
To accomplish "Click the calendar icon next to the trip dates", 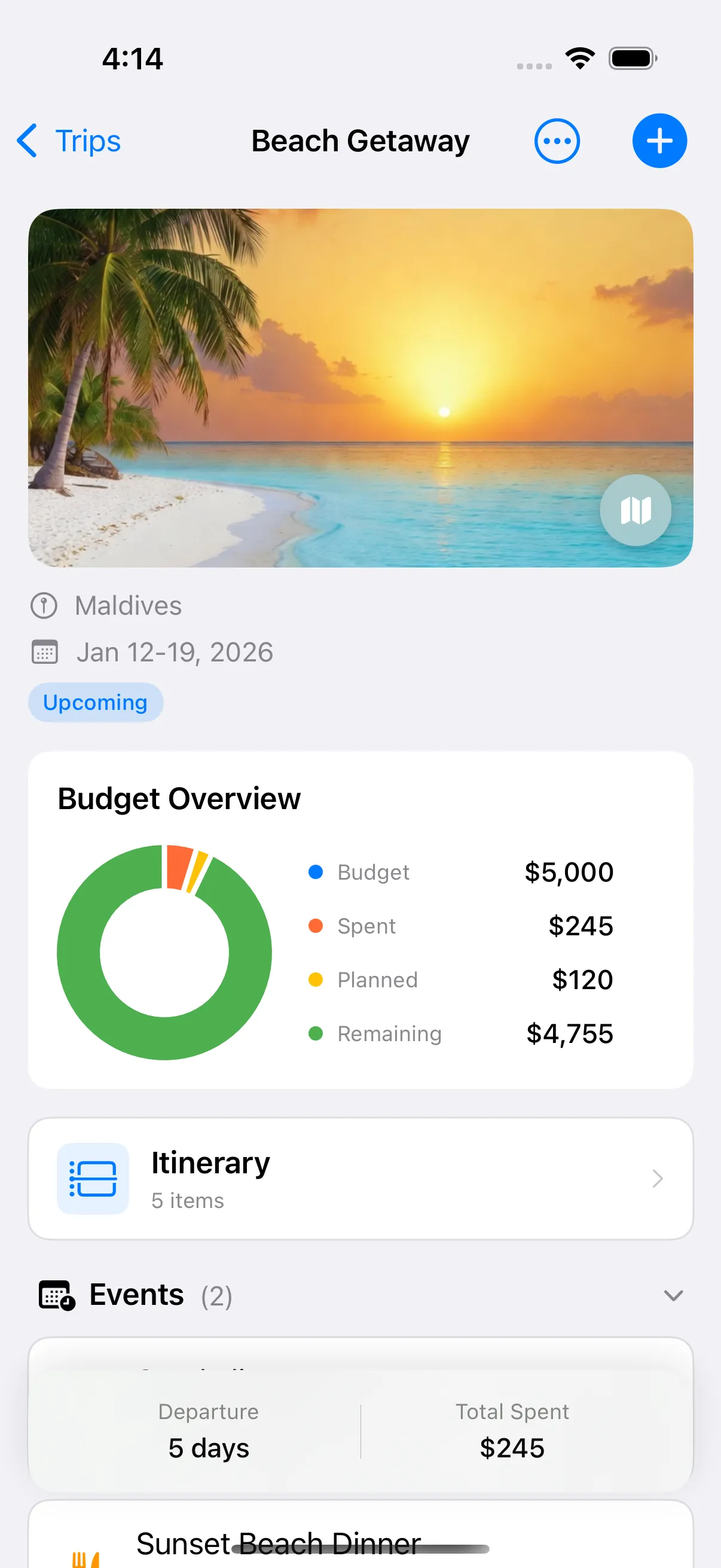I will 44,651.
